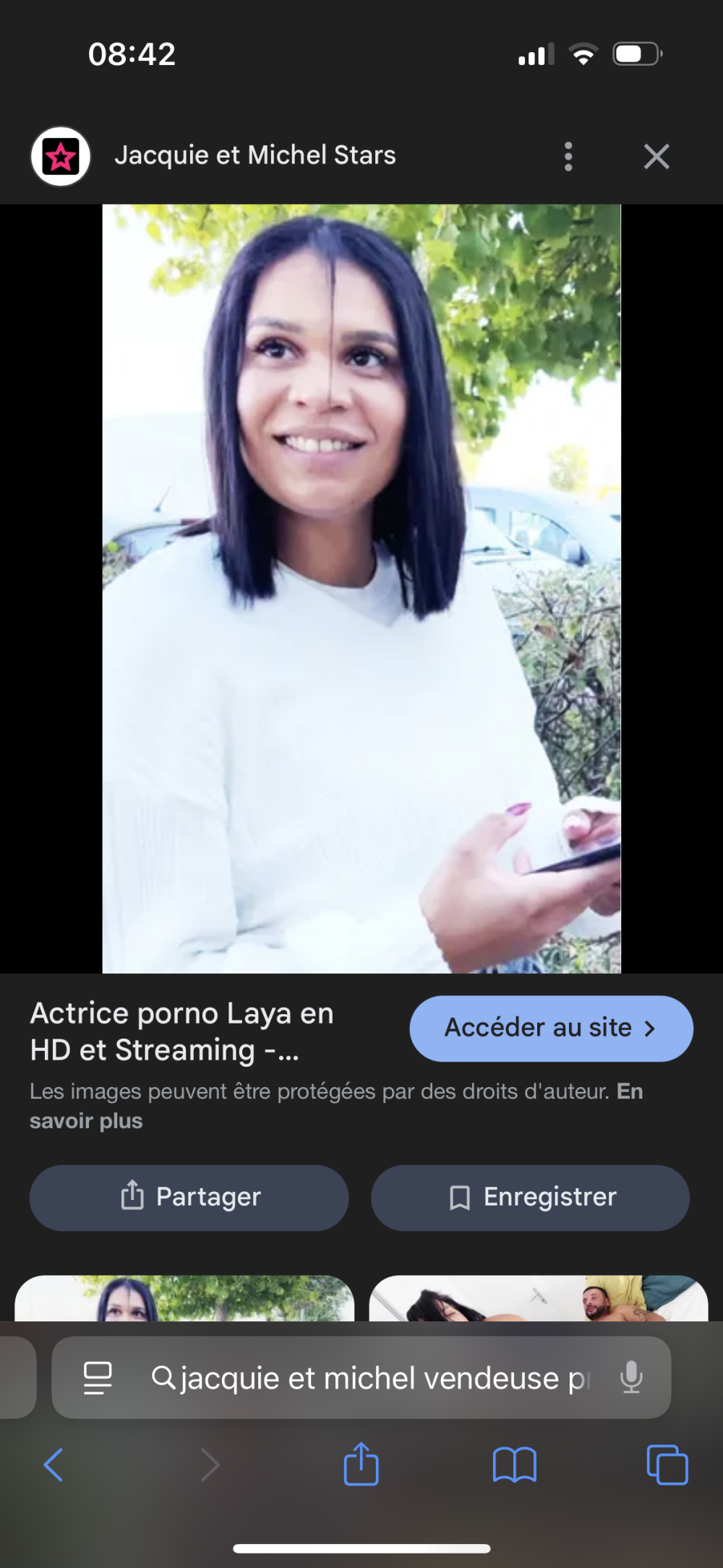The image size is (723, 1568).
Task: Open the Jacquie et Michel Stars source
Action: tap(254, 155)
